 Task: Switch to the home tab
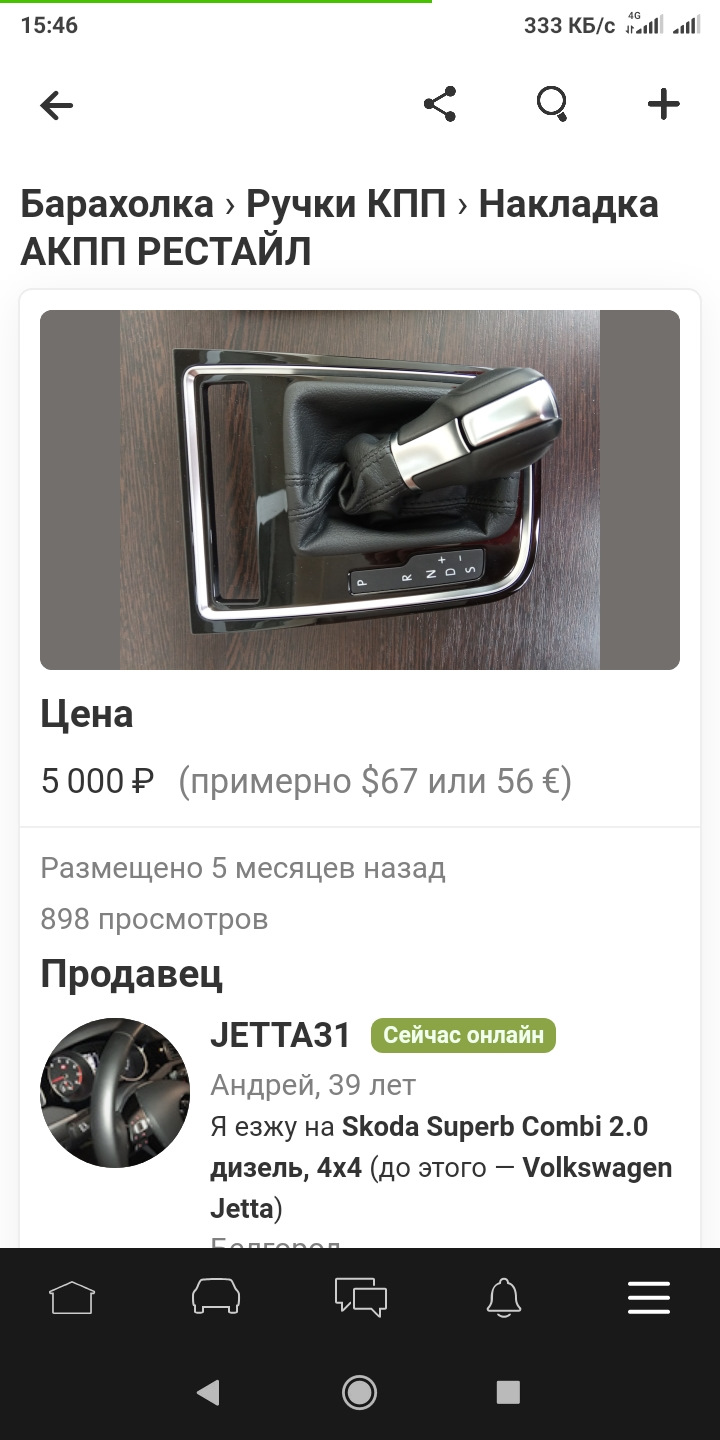(x=72, y=1298)
